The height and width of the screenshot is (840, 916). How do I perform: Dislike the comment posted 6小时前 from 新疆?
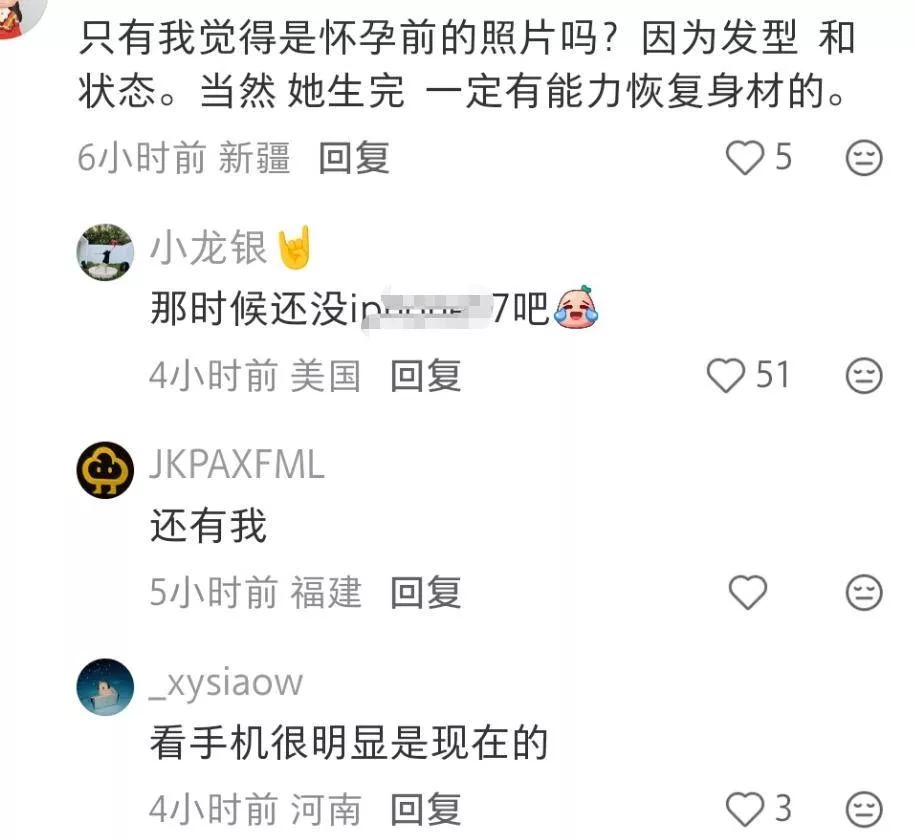864,158
